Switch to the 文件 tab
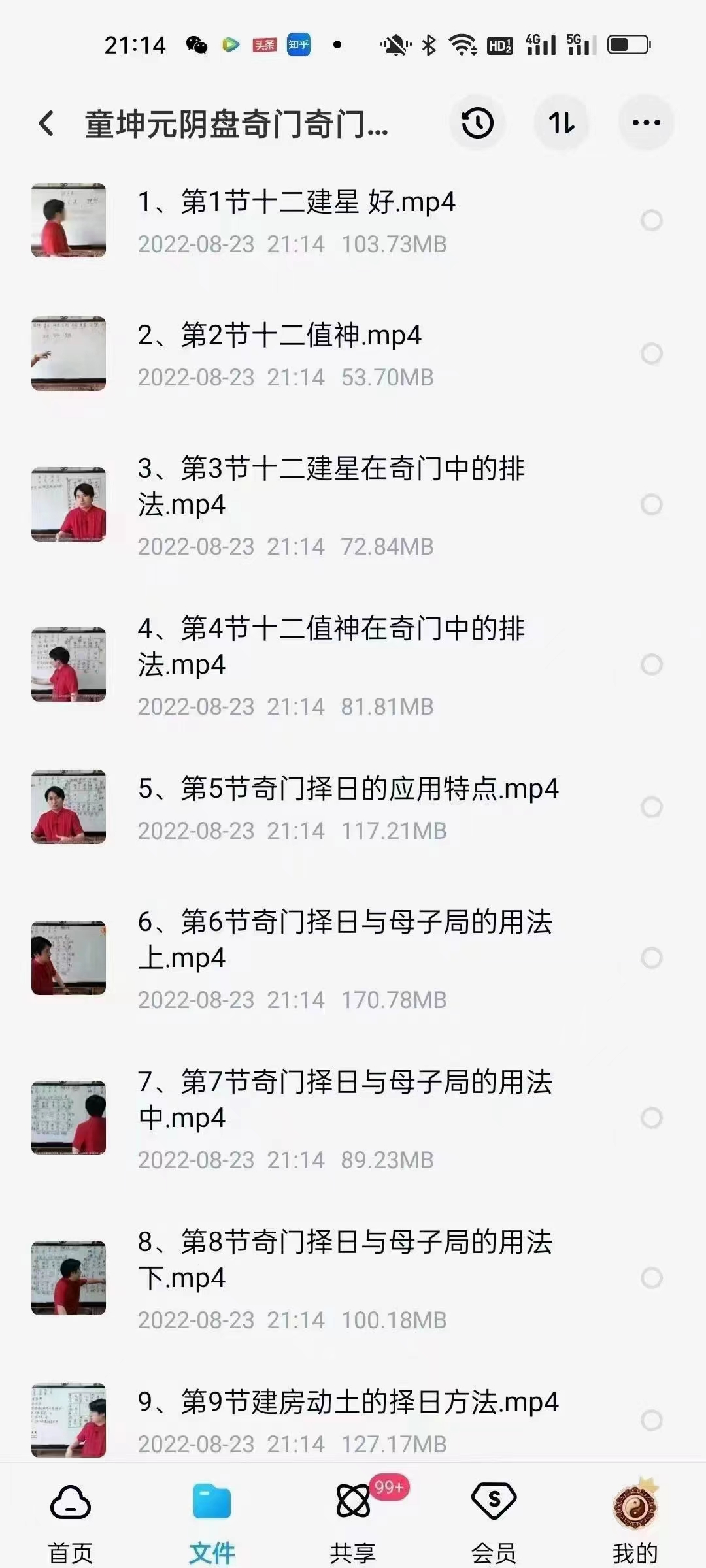706x1568 pixels. point(210,1516)
